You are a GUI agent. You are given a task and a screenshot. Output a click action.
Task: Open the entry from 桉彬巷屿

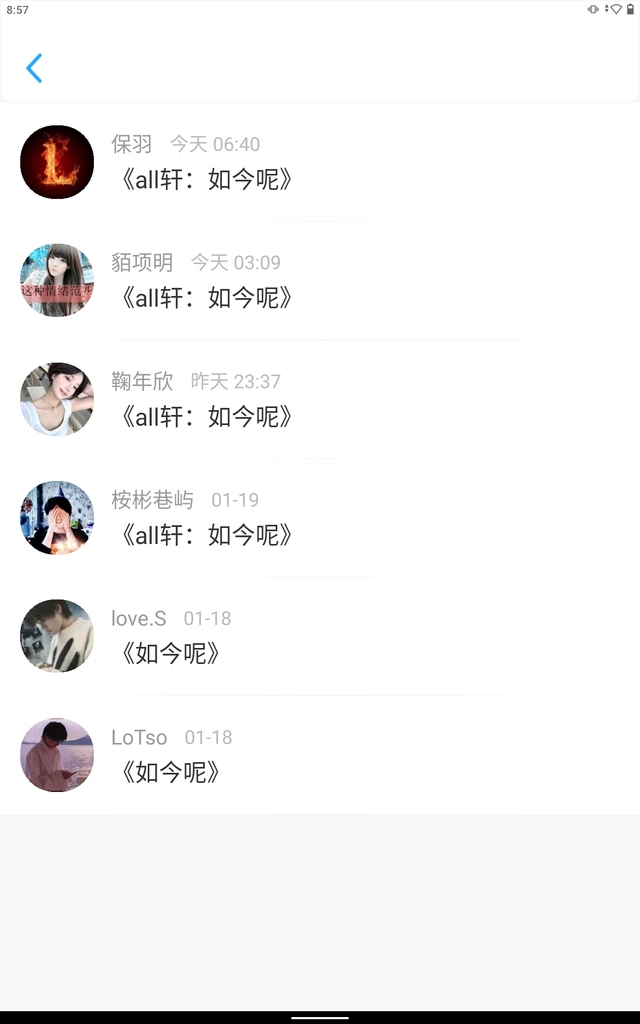(x=320, y=518)
